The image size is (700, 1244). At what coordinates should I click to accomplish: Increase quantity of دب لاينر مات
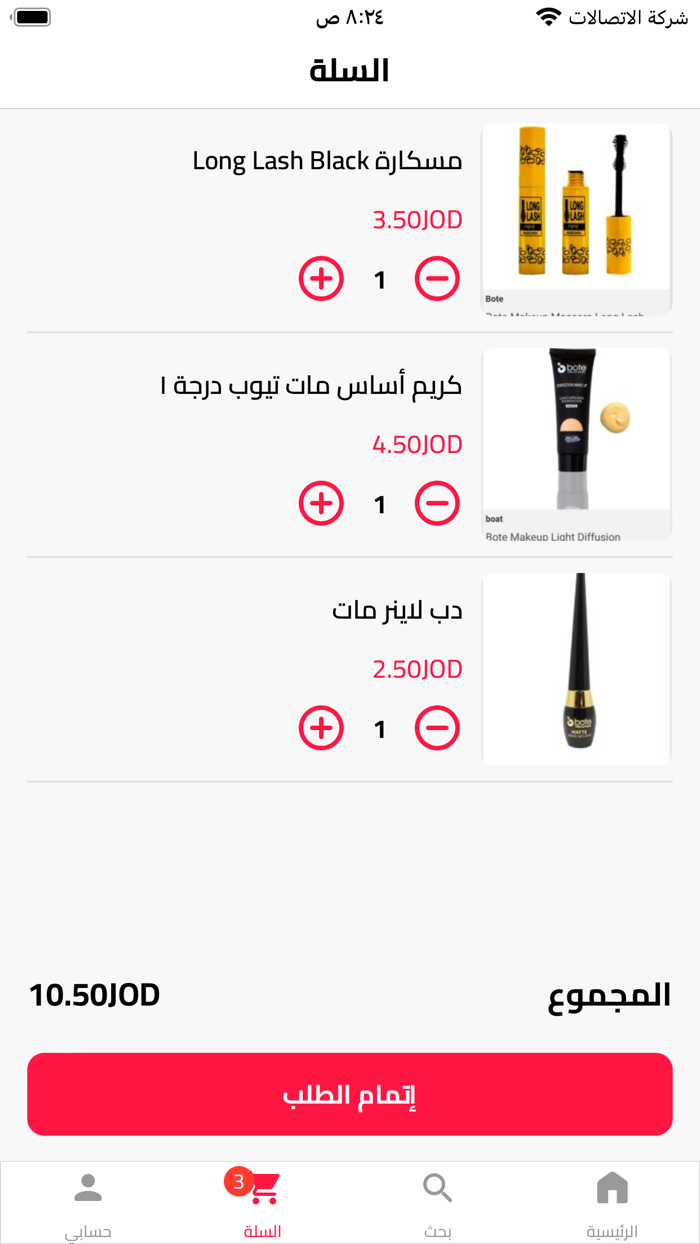click(321, 728)
